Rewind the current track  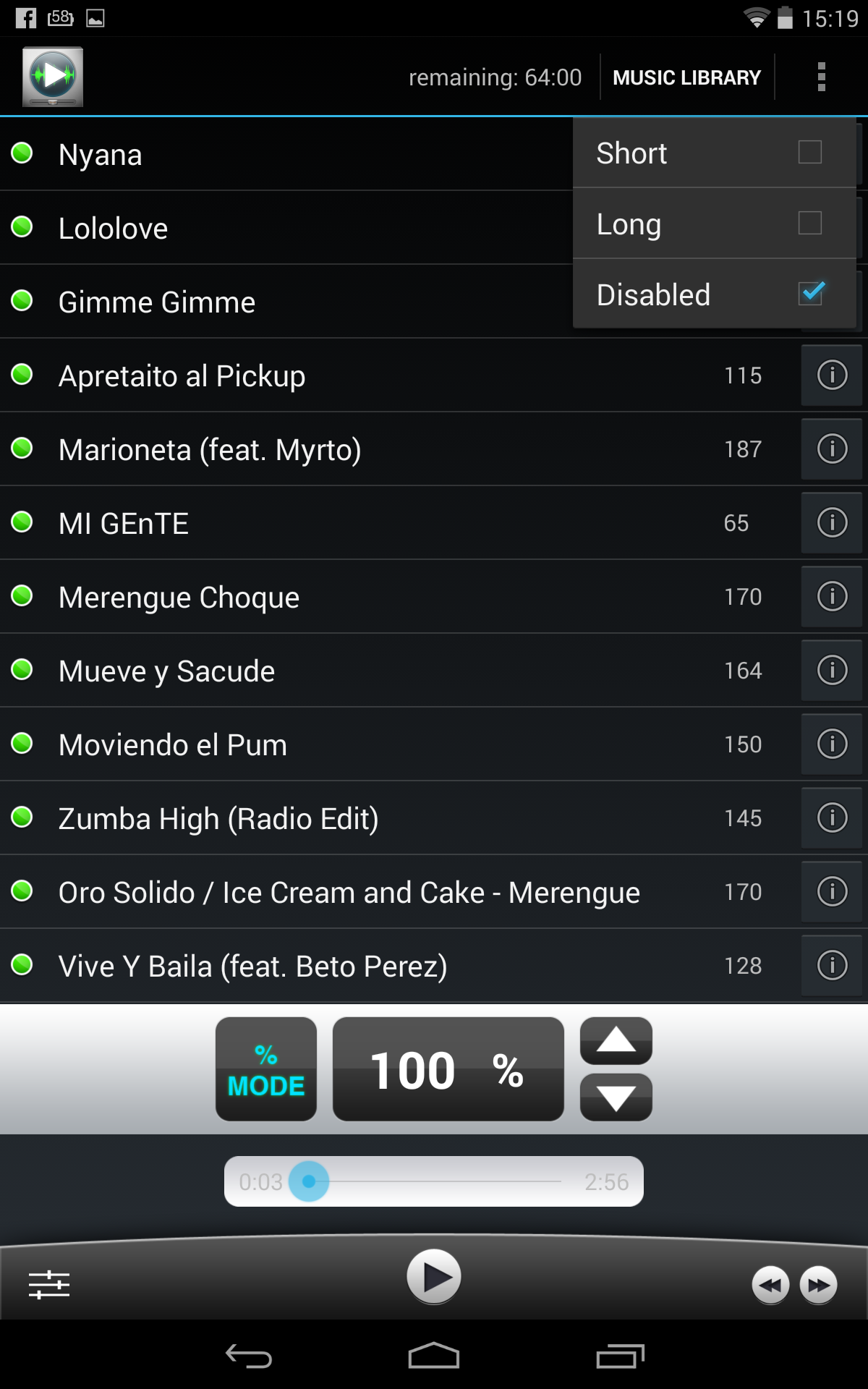coord(771,1285)
